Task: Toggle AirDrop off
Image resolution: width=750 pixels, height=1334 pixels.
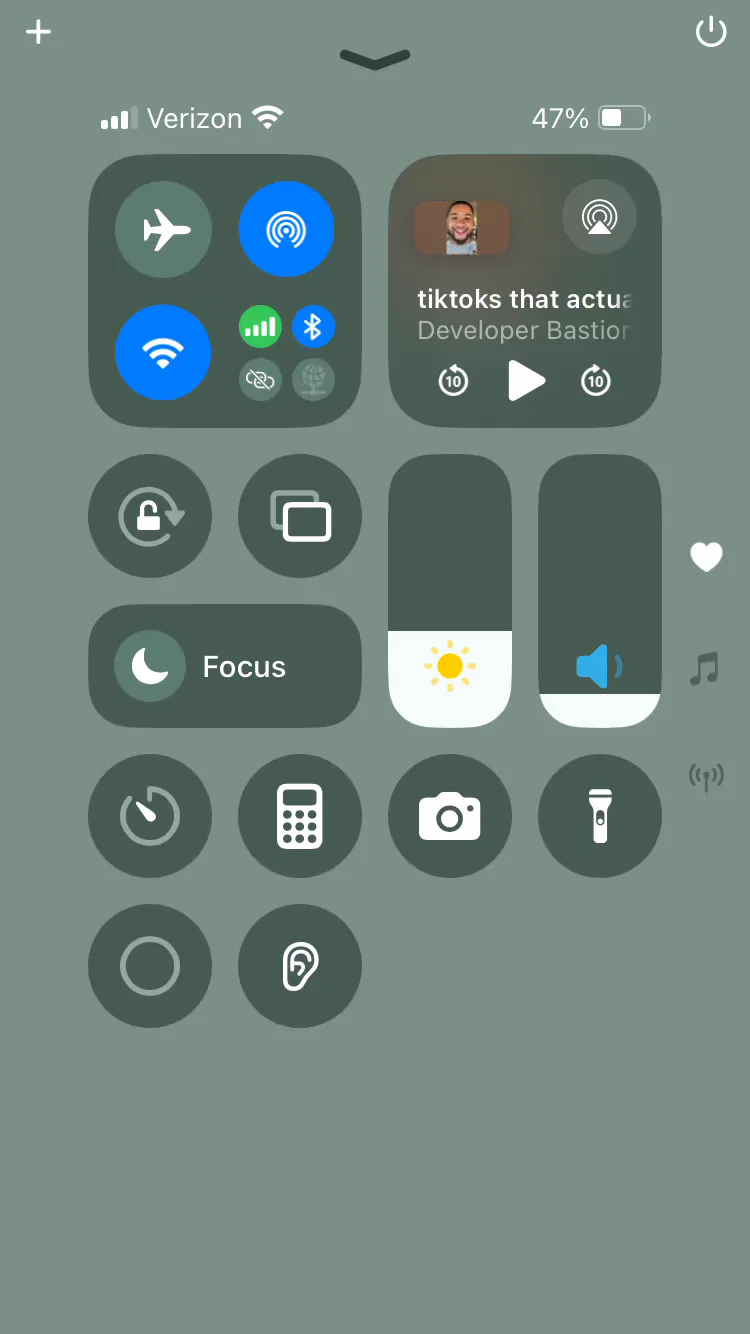Action: (286, 229)
